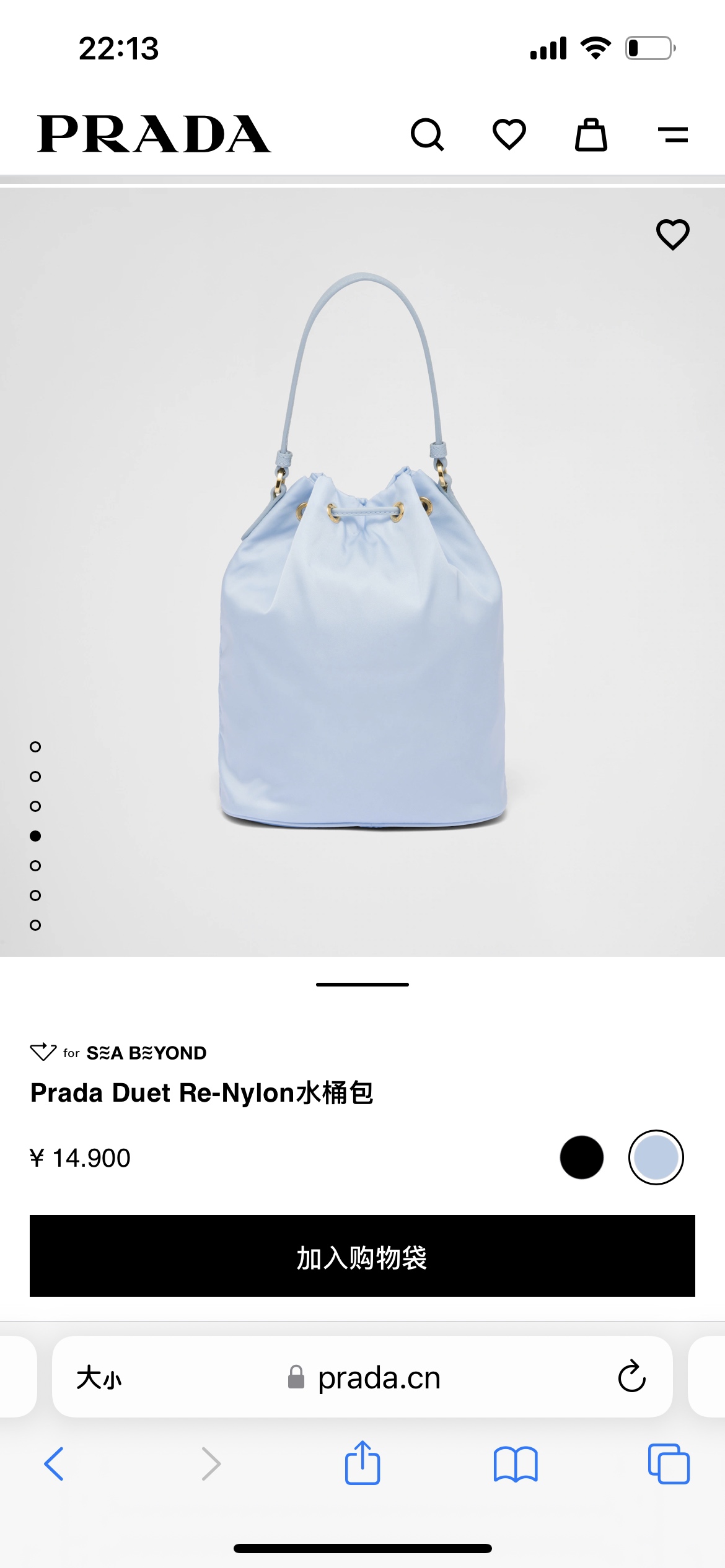Open the hamburger menu
The width and height of the screenshot is (725, 1568).
tap(672, 134)
